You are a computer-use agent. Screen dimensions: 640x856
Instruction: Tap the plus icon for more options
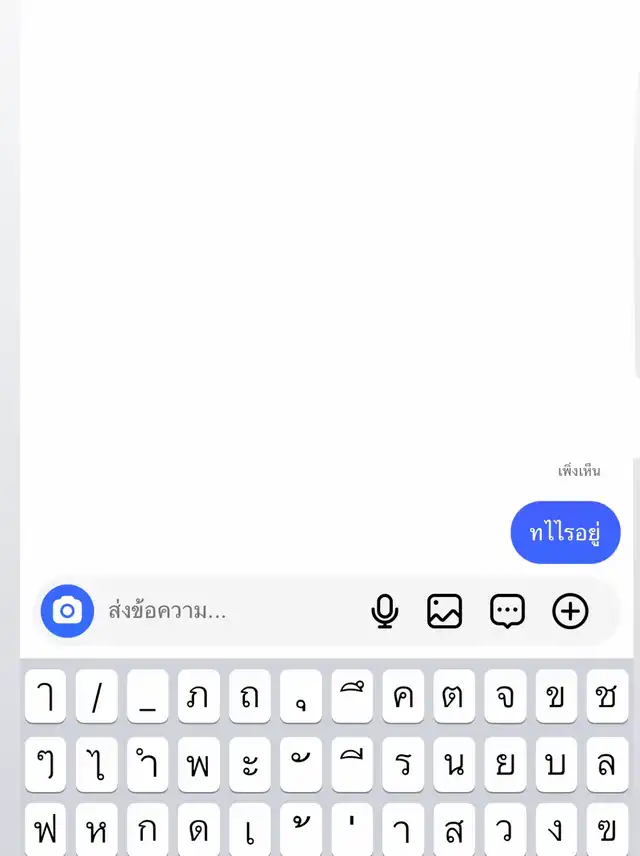tap(571, 611)
